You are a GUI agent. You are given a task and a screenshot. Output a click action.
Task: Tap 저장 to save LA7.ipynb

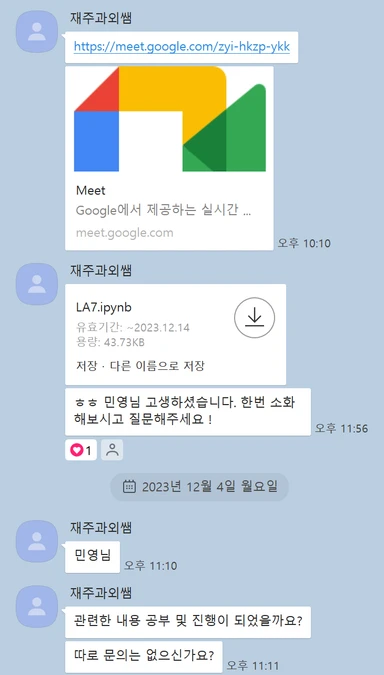click(x=84, y=366)
